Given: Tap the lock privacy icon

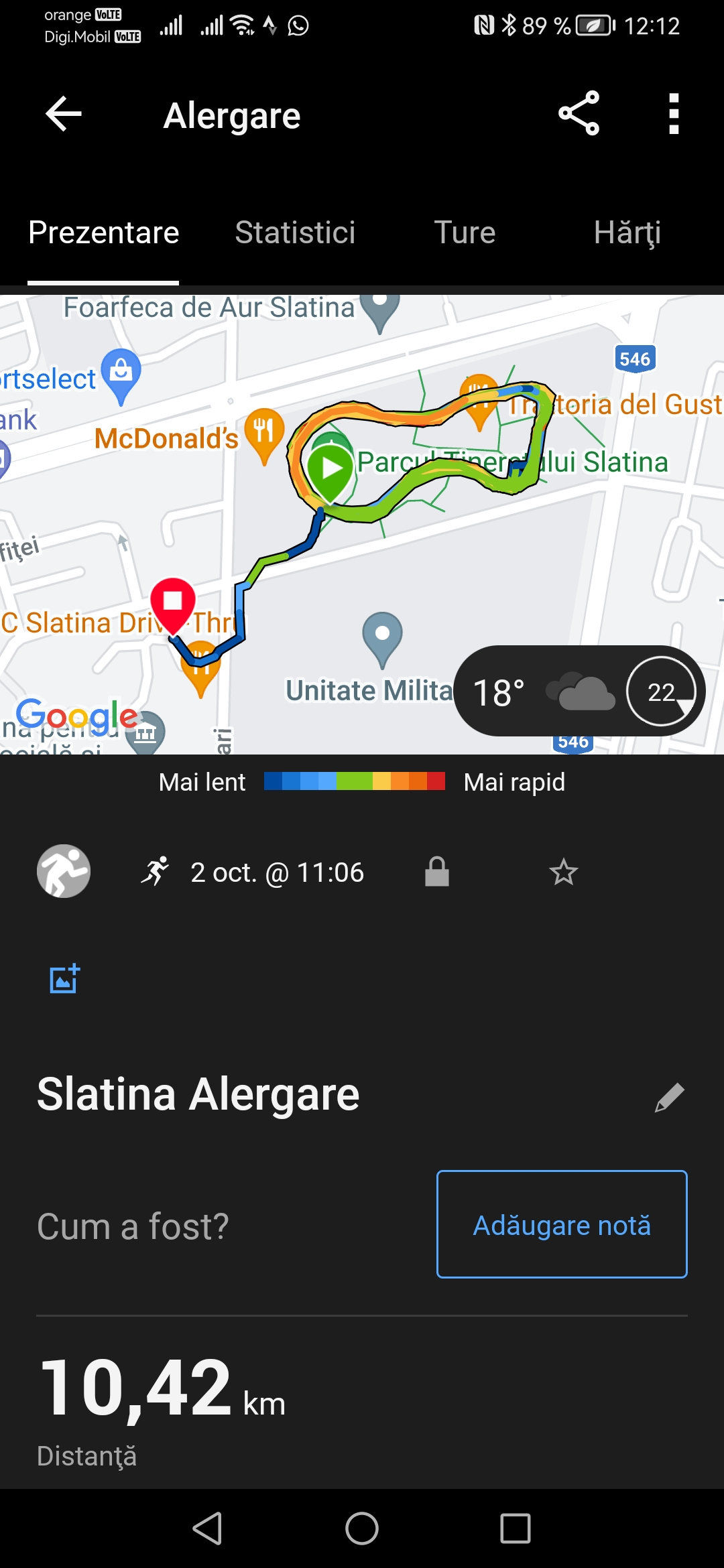Looking at the screenshot, I should pyautogui.click(x=437, y=872).
